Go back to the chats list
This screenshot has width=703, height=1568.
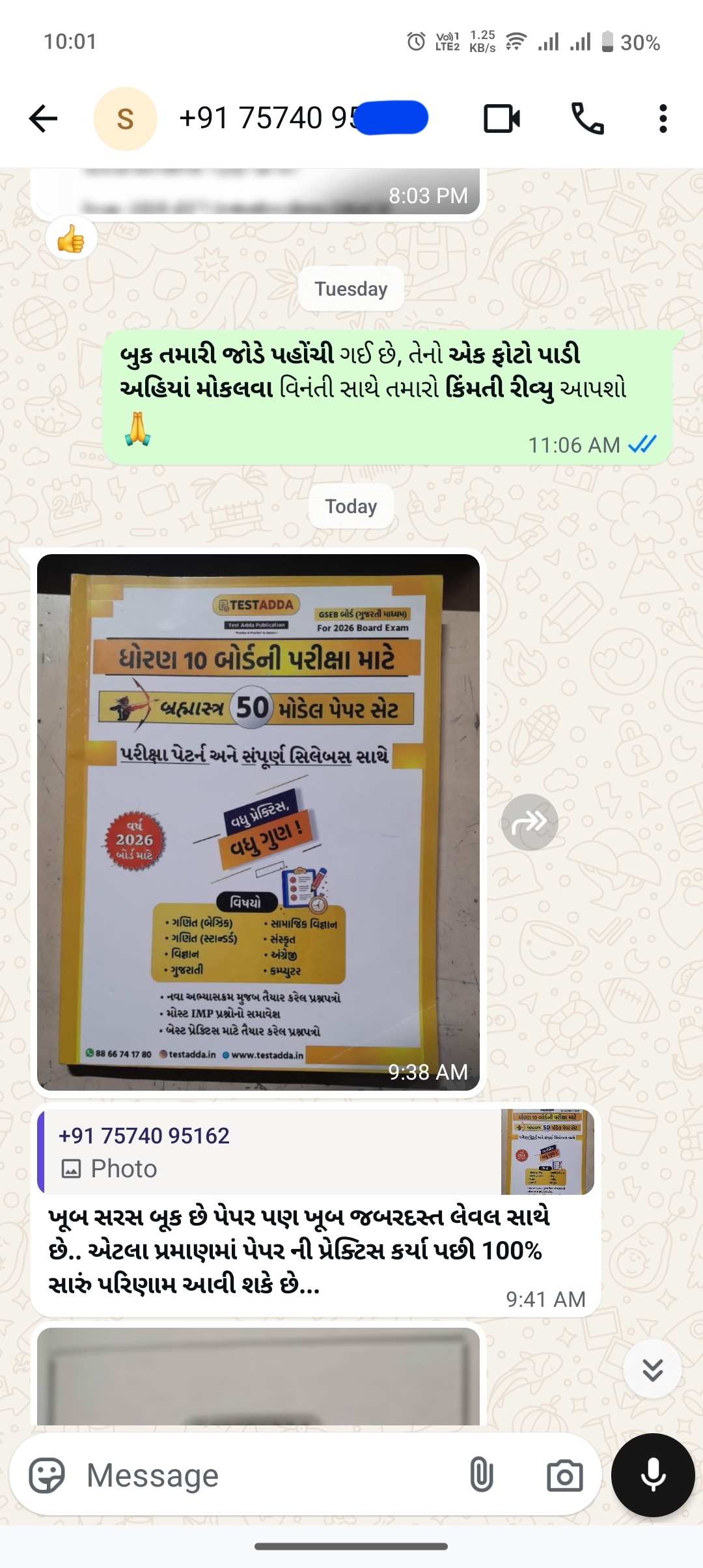click(x=44, y=119)
